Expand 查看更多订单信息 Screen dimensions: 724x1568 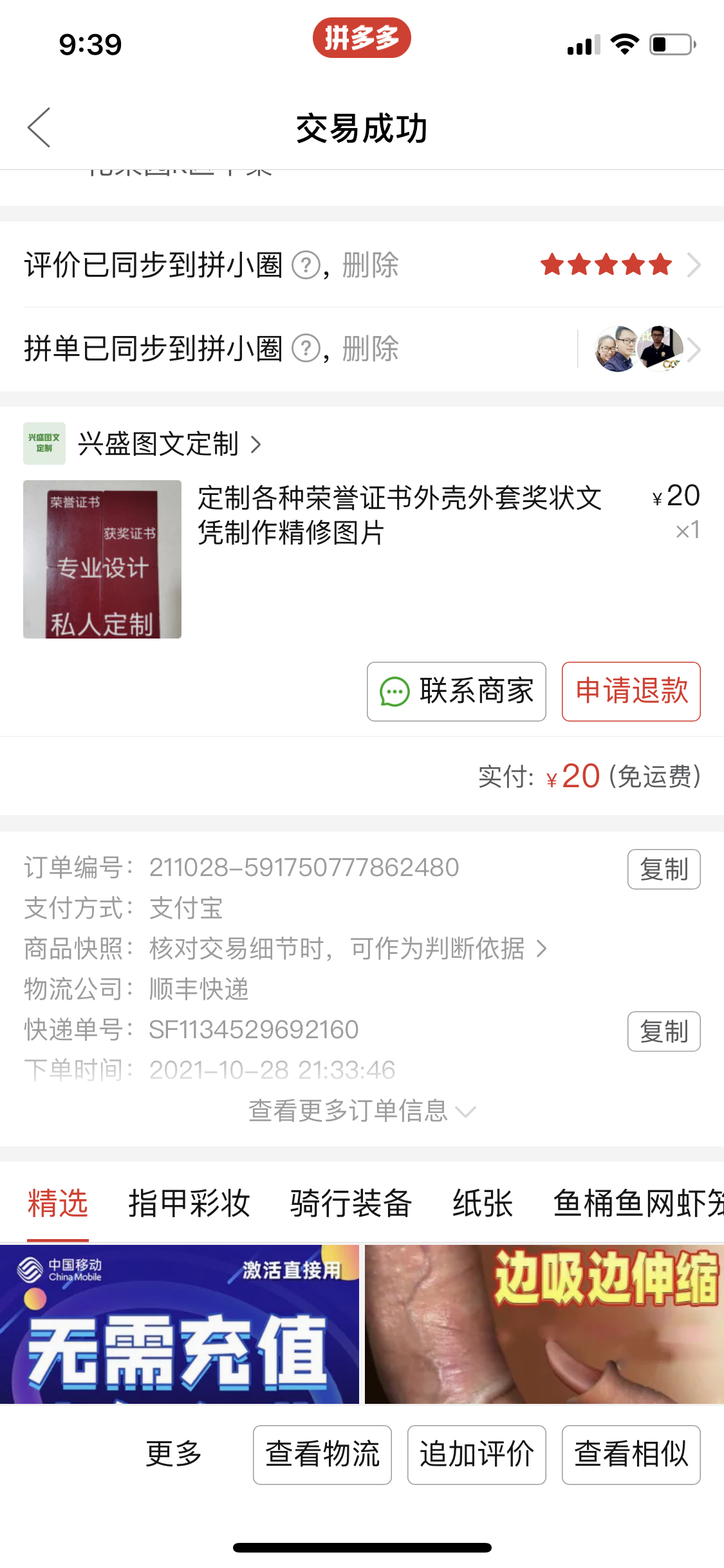tap(362, 1111)
